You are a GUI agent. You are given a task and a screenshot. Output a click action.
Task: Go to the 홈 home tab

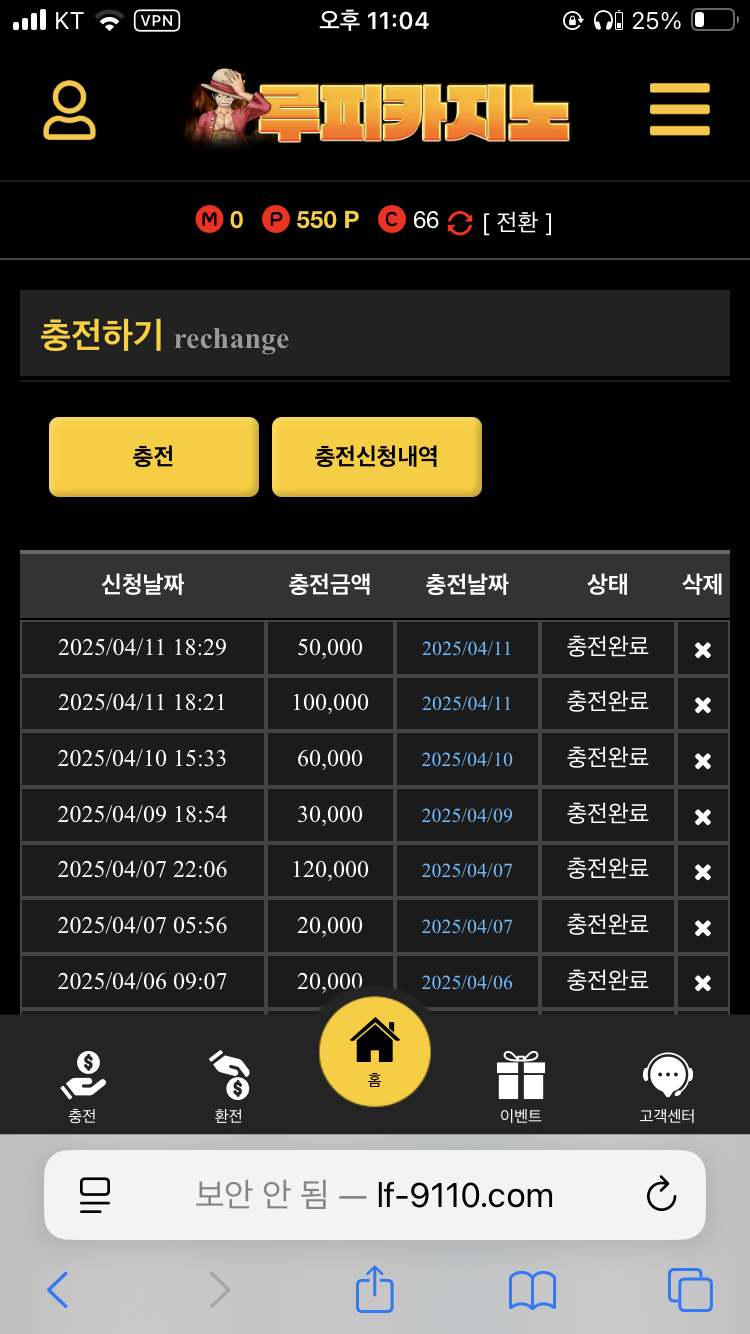coord(375,1050)
